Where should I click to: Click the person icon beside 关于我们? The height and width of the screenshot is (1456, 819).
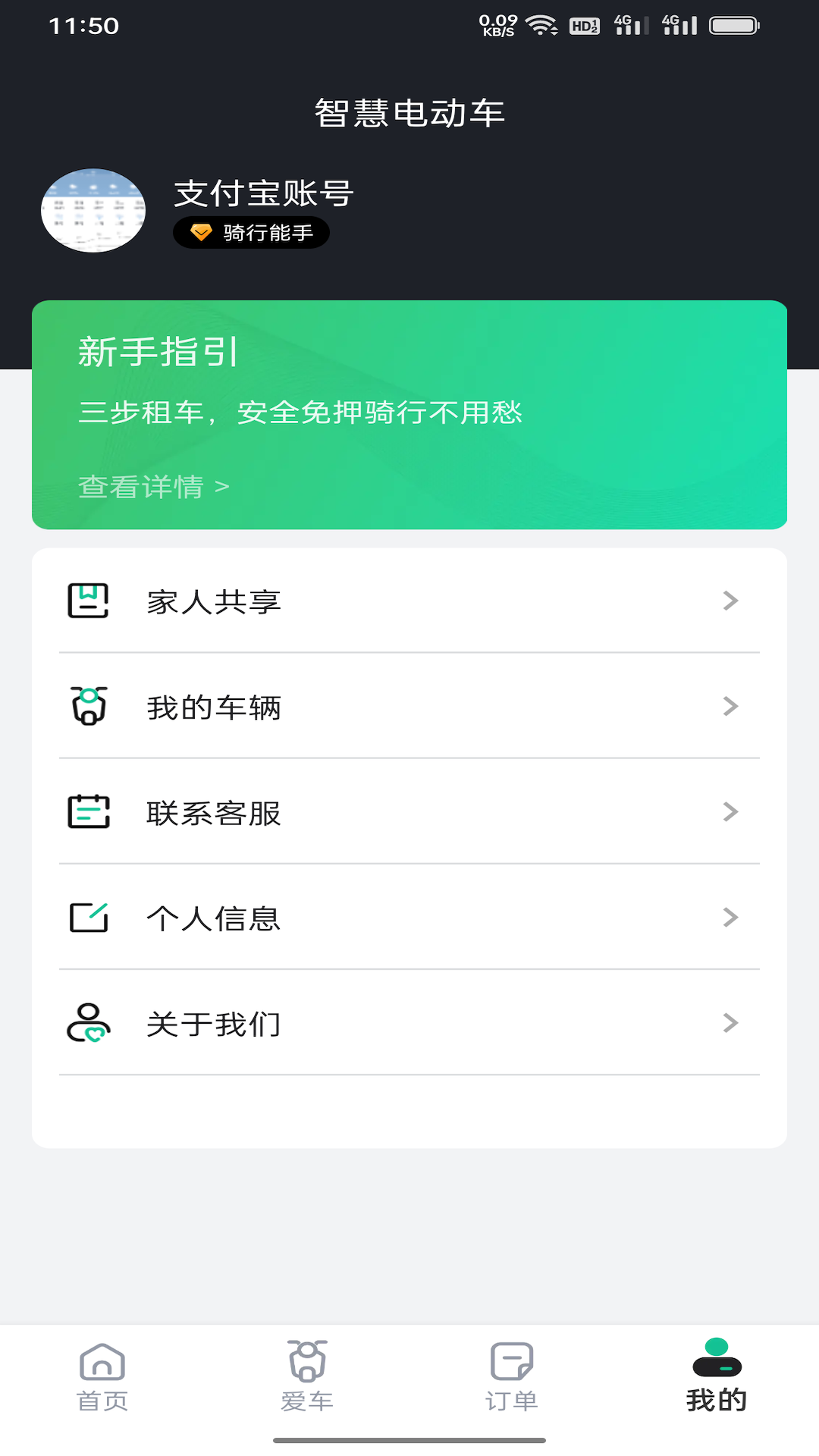click(x=89, y=1023)
